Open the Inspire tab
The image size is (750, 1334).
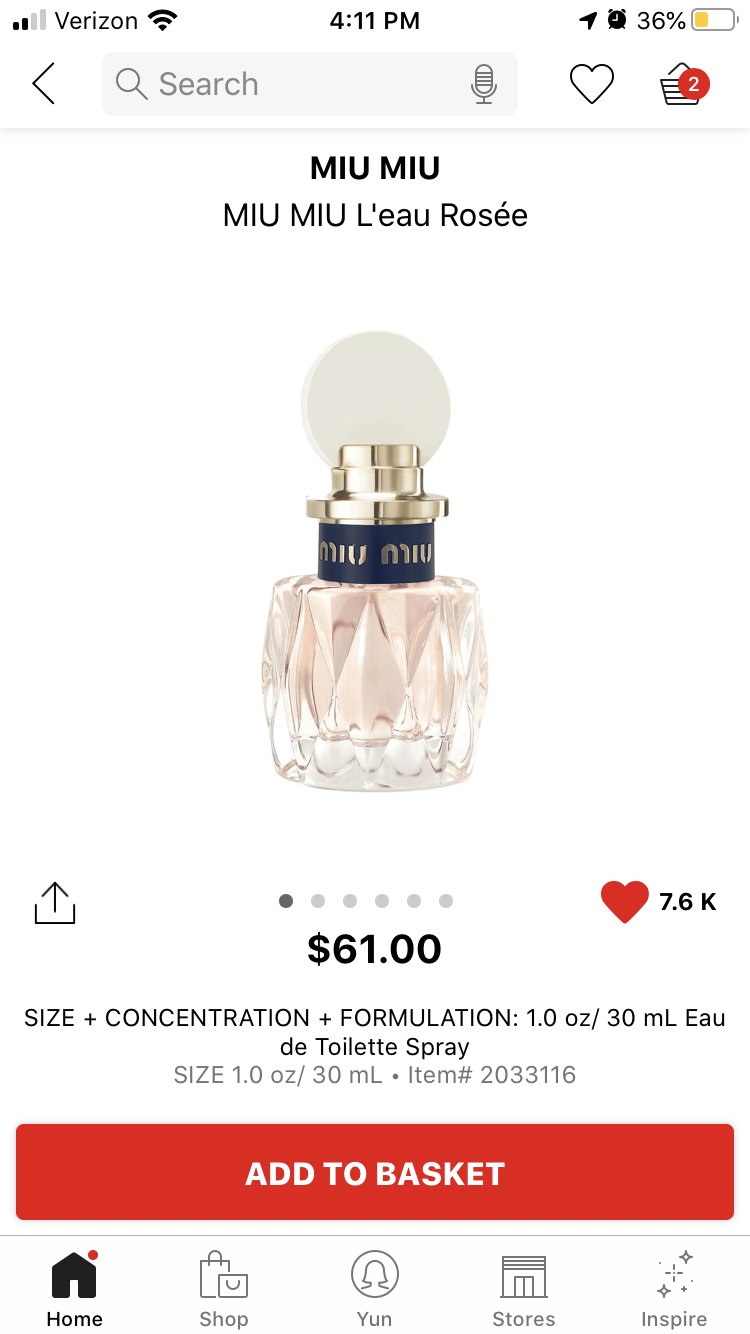674,1288
